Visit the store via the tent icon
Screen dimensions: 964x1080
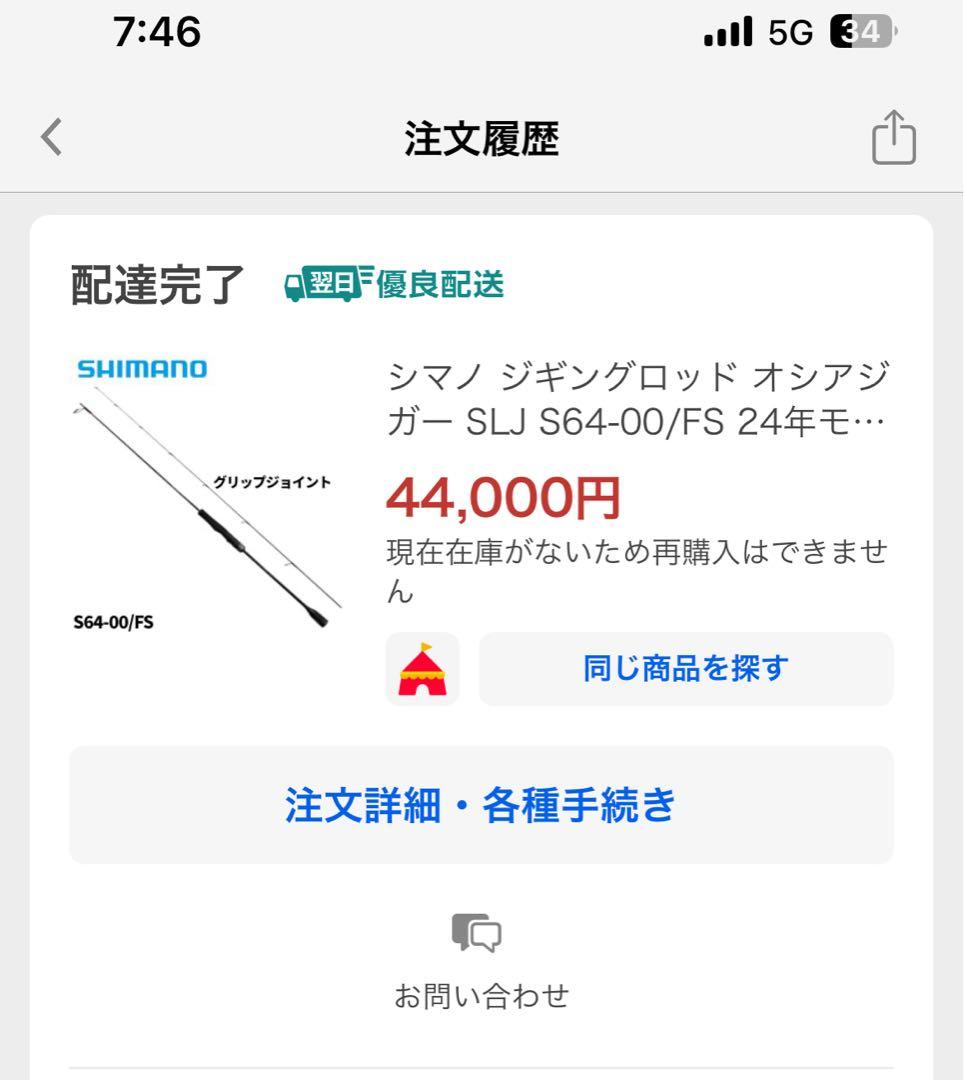[x=422, y=669]
